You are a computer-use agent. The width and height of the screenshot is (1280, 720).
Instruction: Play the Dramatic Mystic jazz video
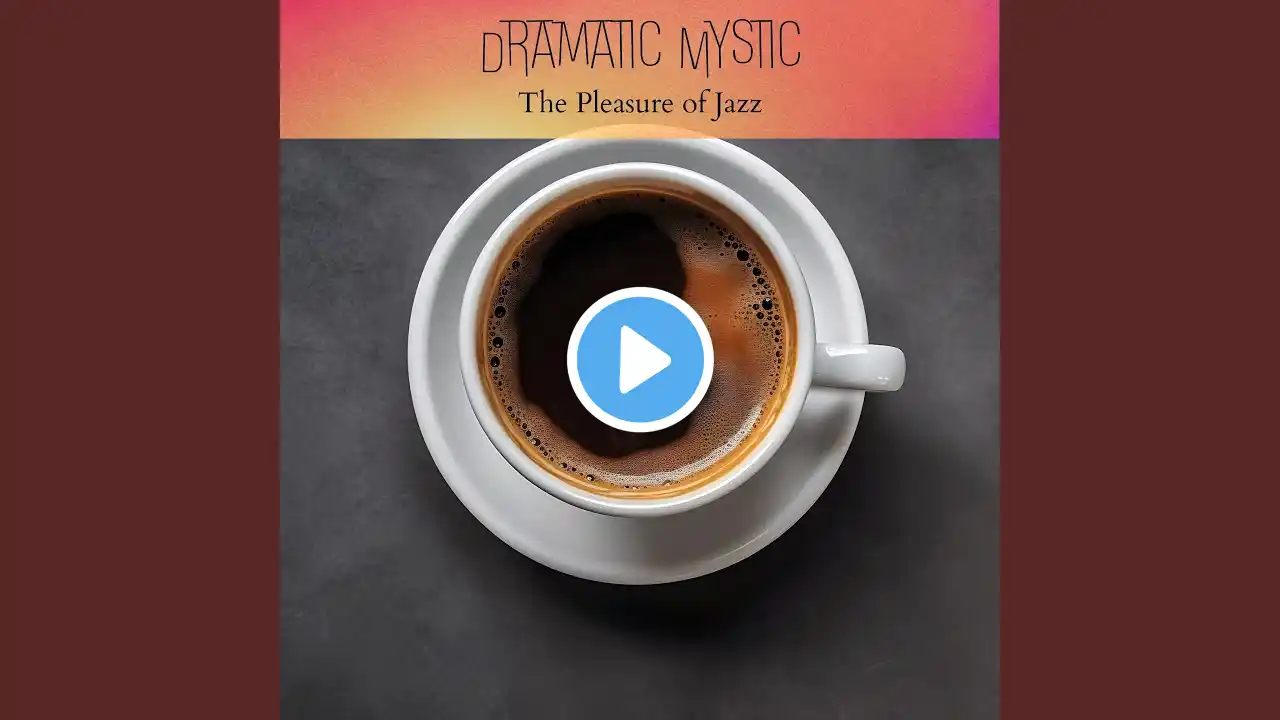tap(640, 360)
